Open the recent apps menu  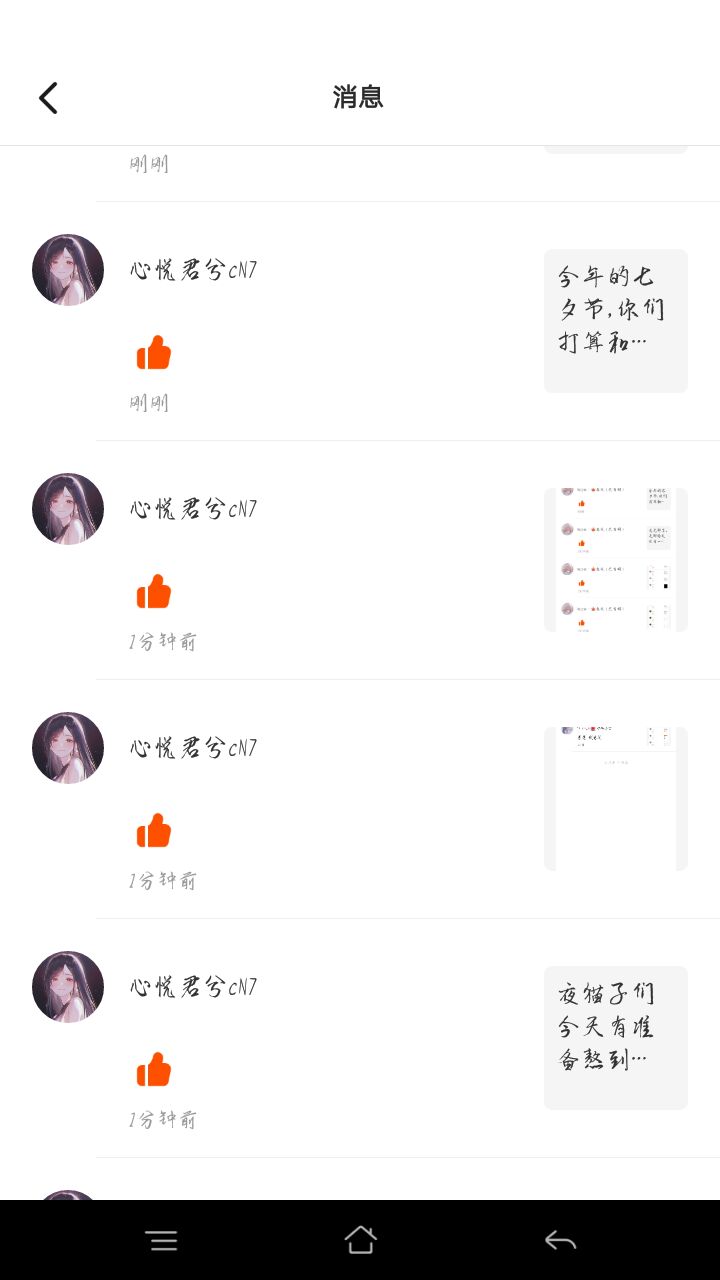point(161,1241)
